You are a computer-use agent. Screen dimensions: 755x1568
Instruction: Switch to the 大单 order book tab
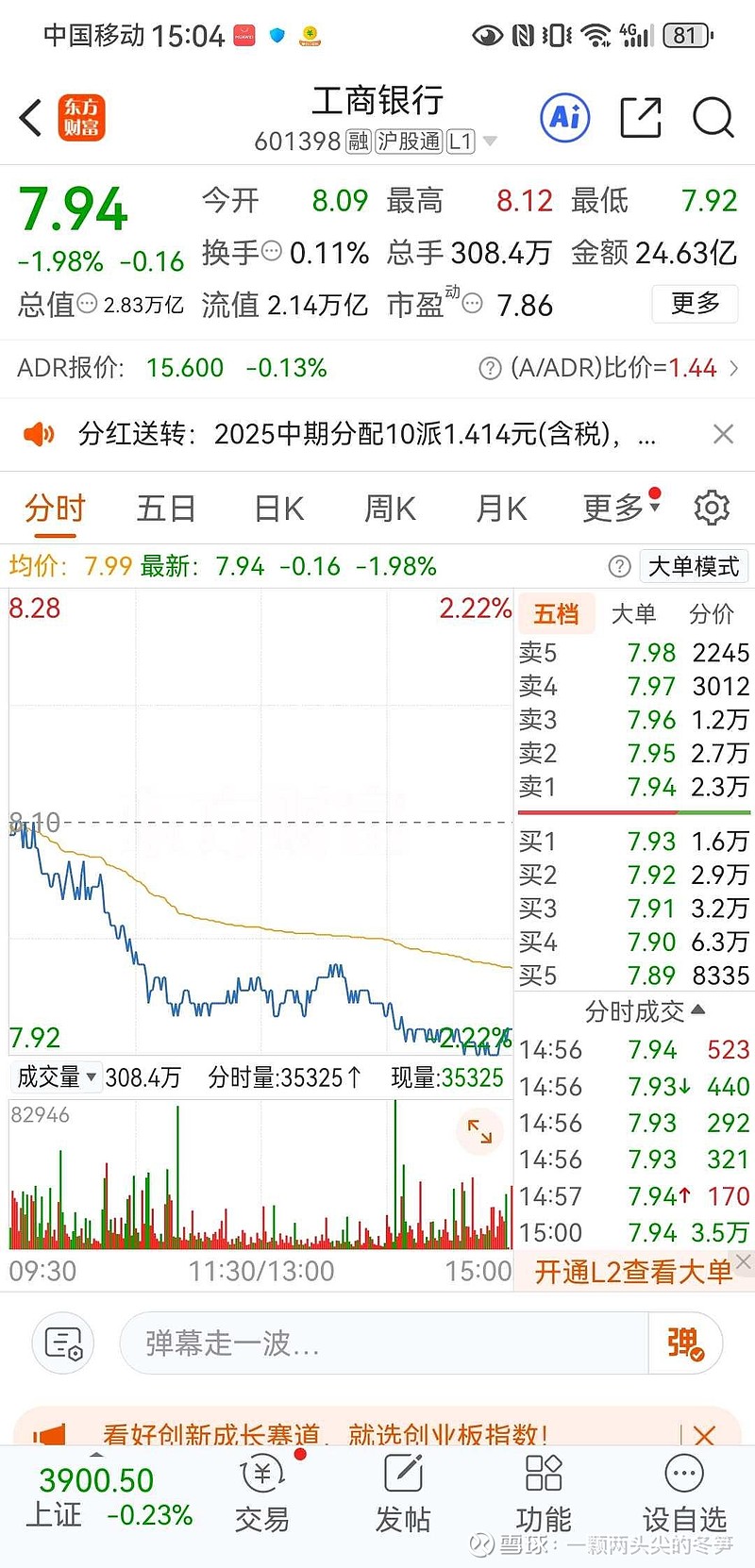(x=634, y=613)
